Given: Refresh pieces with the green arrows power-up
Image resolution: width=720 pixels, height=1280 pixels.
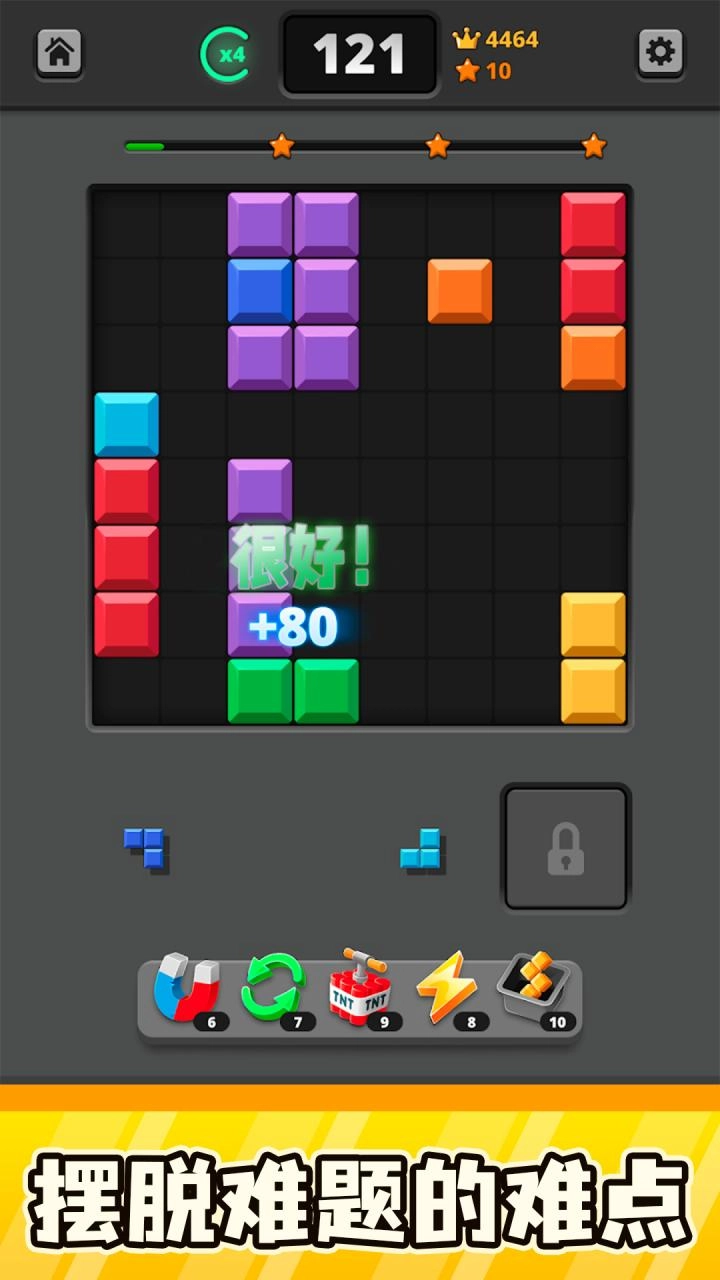Looking at the screenshot, I should click(x=272, y=987).
